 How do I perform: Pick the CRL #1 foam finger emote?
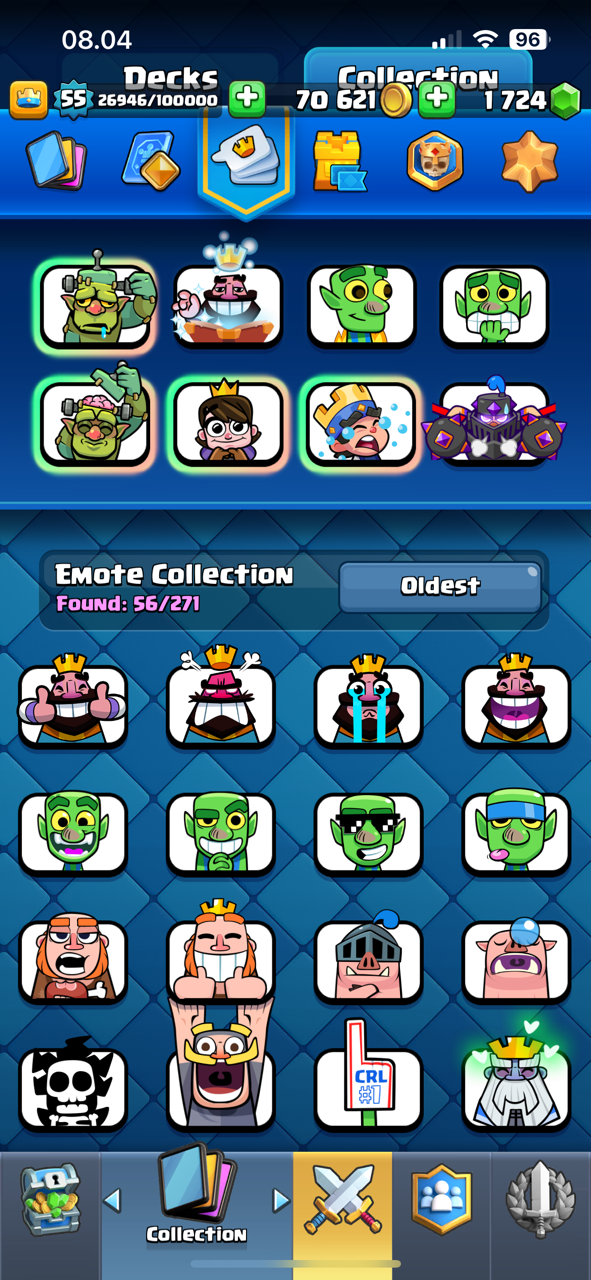pos(368,1078)
